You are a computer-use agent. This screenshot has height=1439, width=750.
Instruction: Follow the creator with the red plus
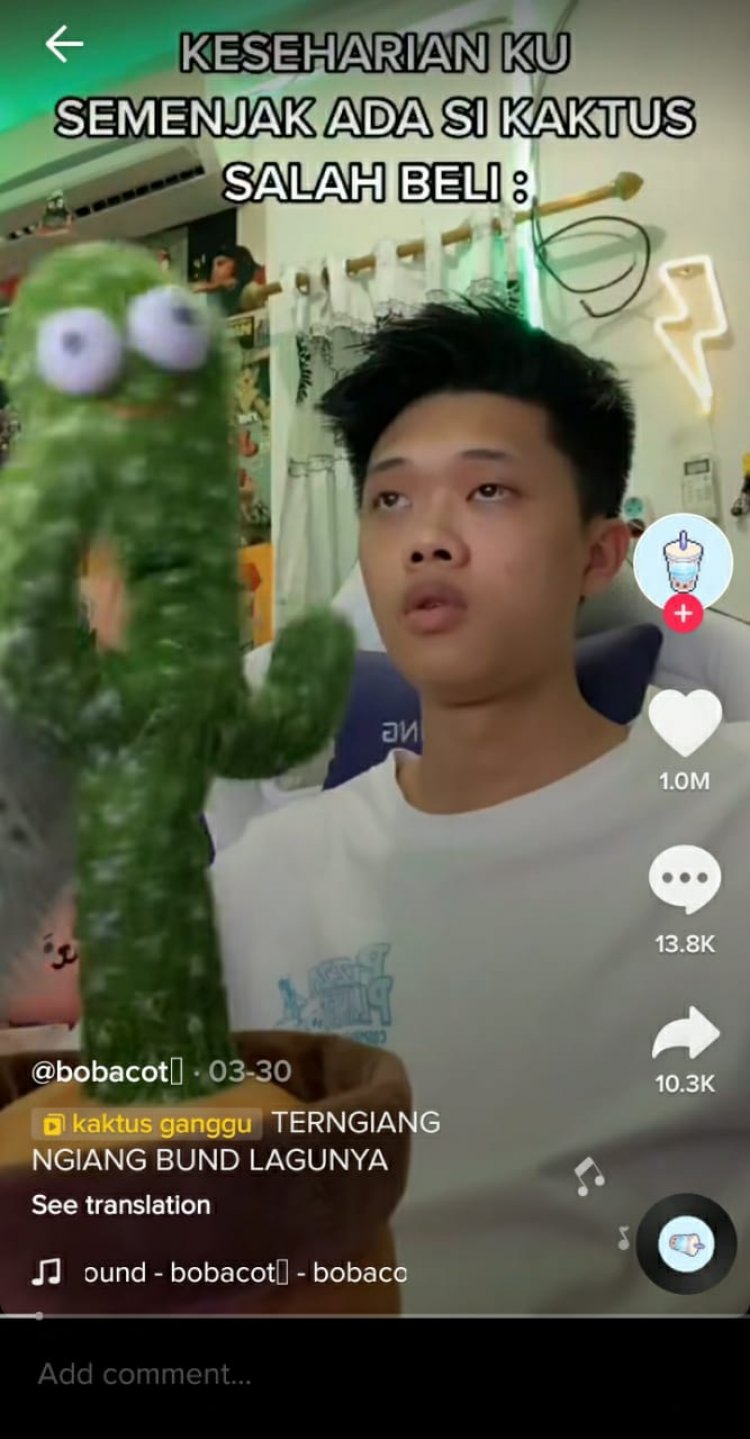(683, 614)
